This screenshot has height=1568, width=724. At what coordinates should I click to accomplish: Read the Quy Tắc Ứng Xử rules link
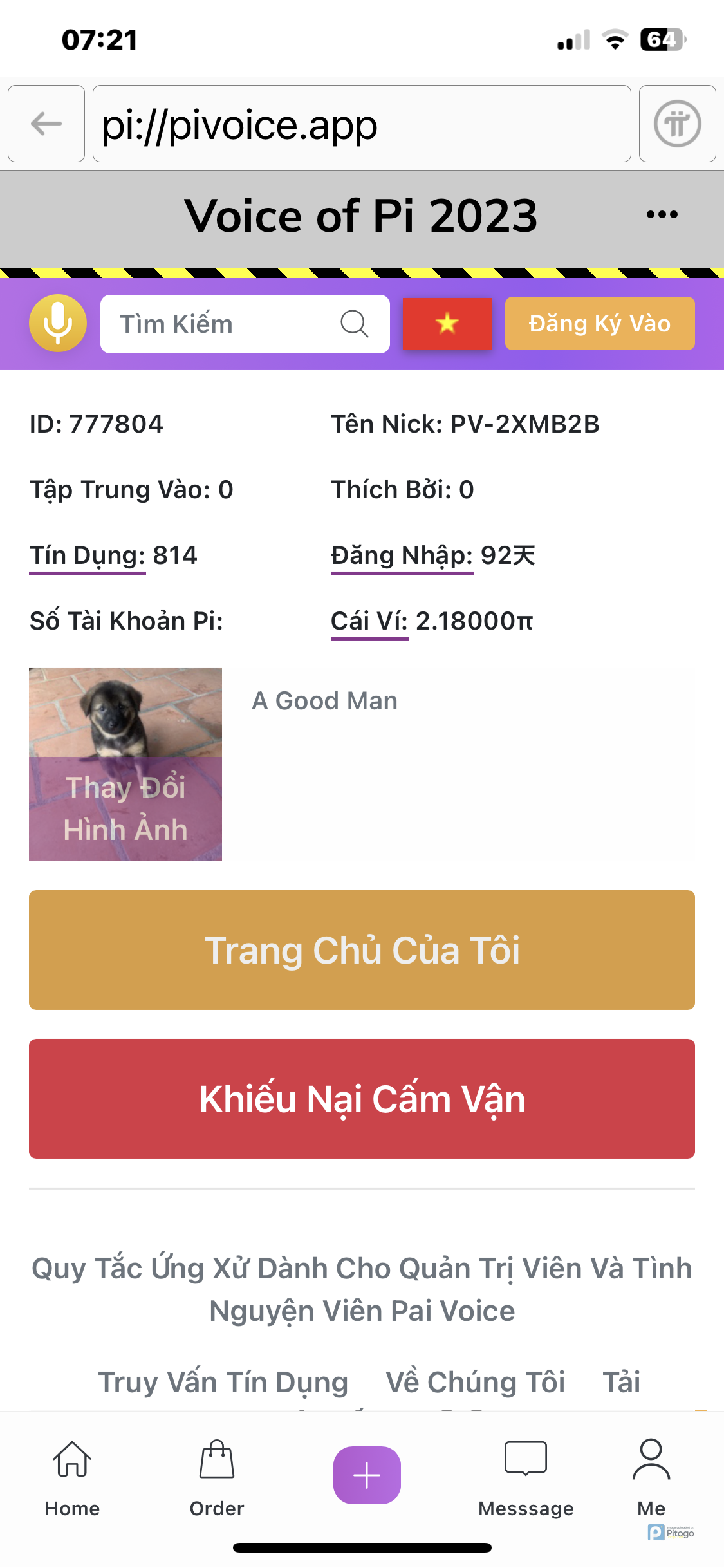tap(362, 1289)
